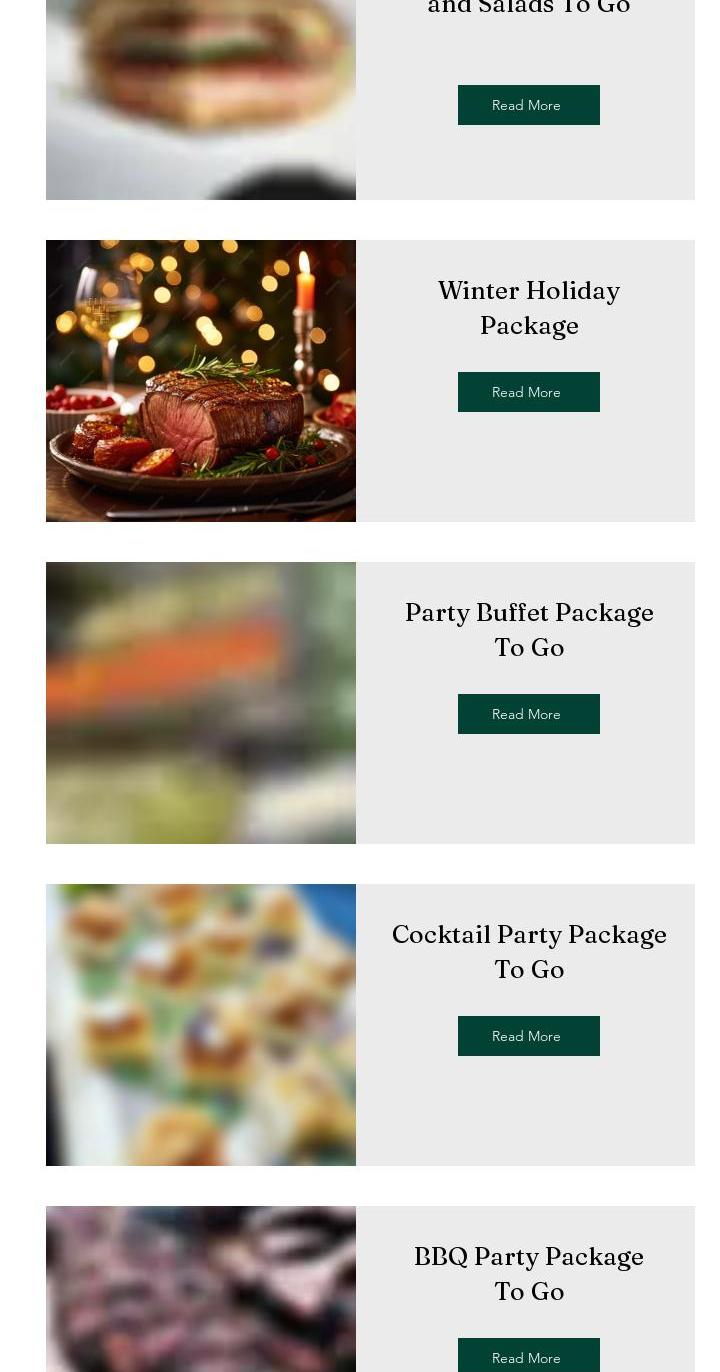Tap Read More under Winter Holiday Package
Image resolution: width=720 pixels, height=1372 pixels.
pyautogui.click(x=528, y=392)
